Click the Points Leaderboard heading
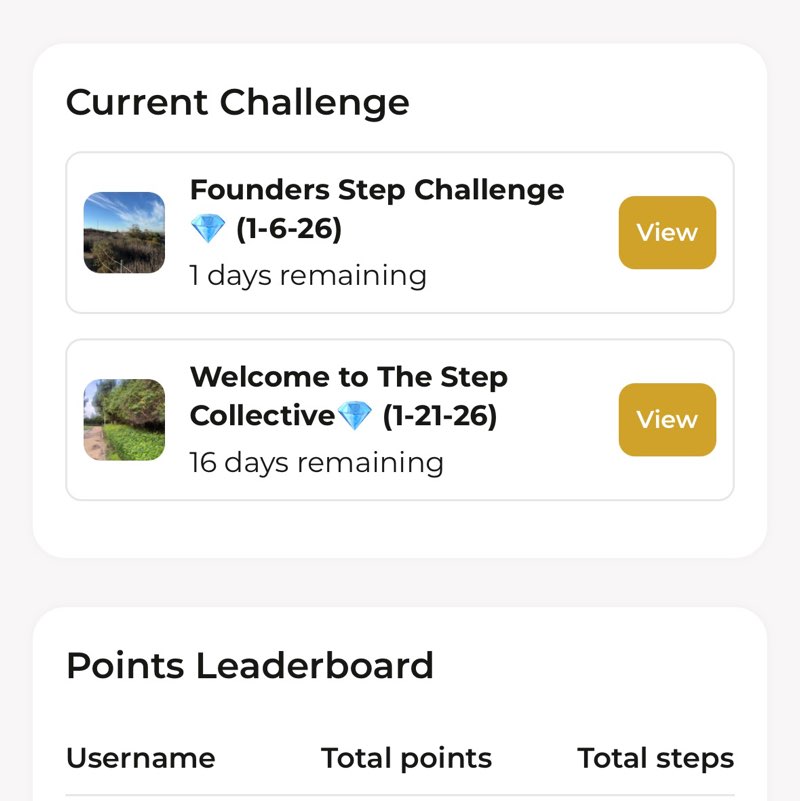Image resolution: width=800 pixels, height=801 pixels. [x=250, y=665]
